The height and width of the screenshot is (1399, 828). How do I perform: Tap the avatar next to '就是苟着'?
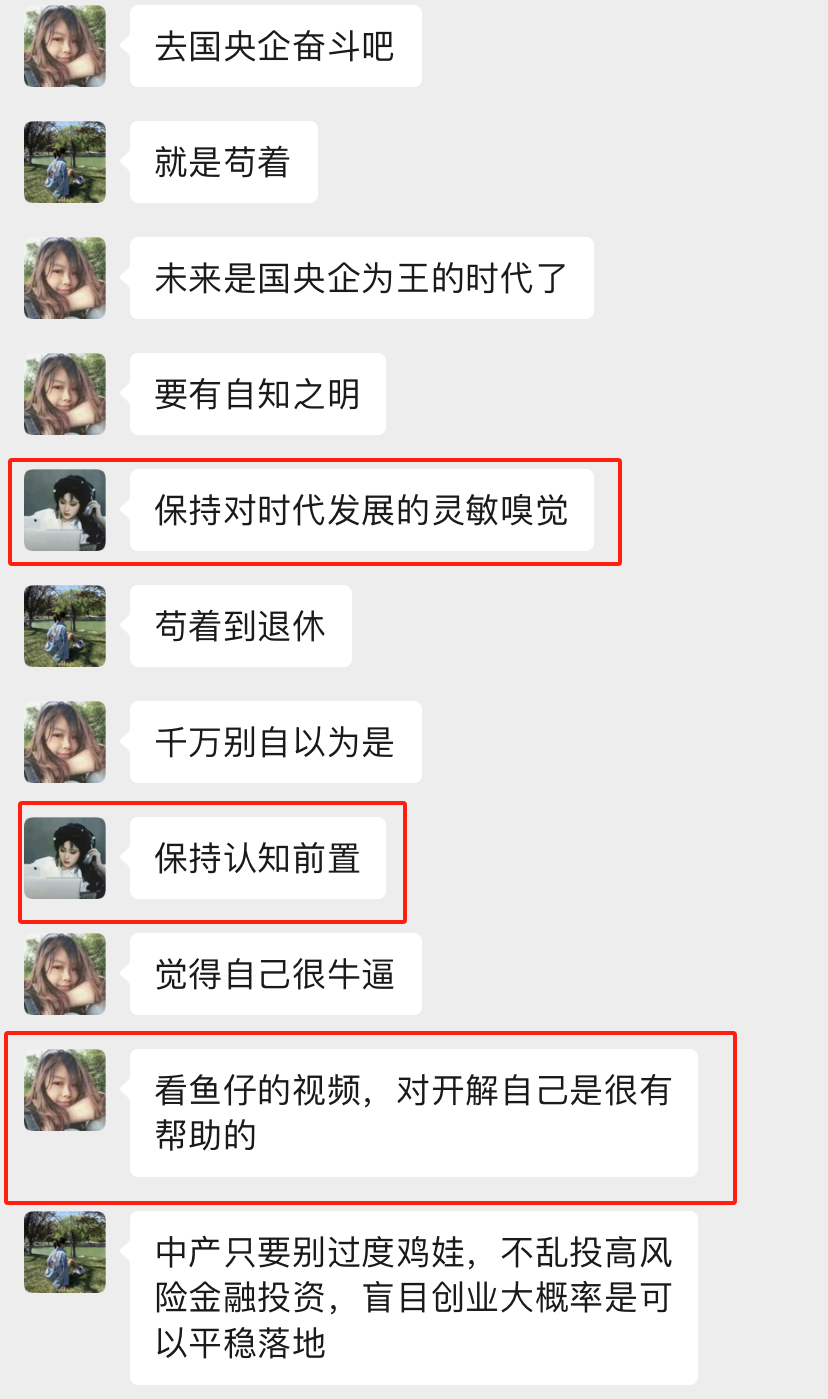65,162
